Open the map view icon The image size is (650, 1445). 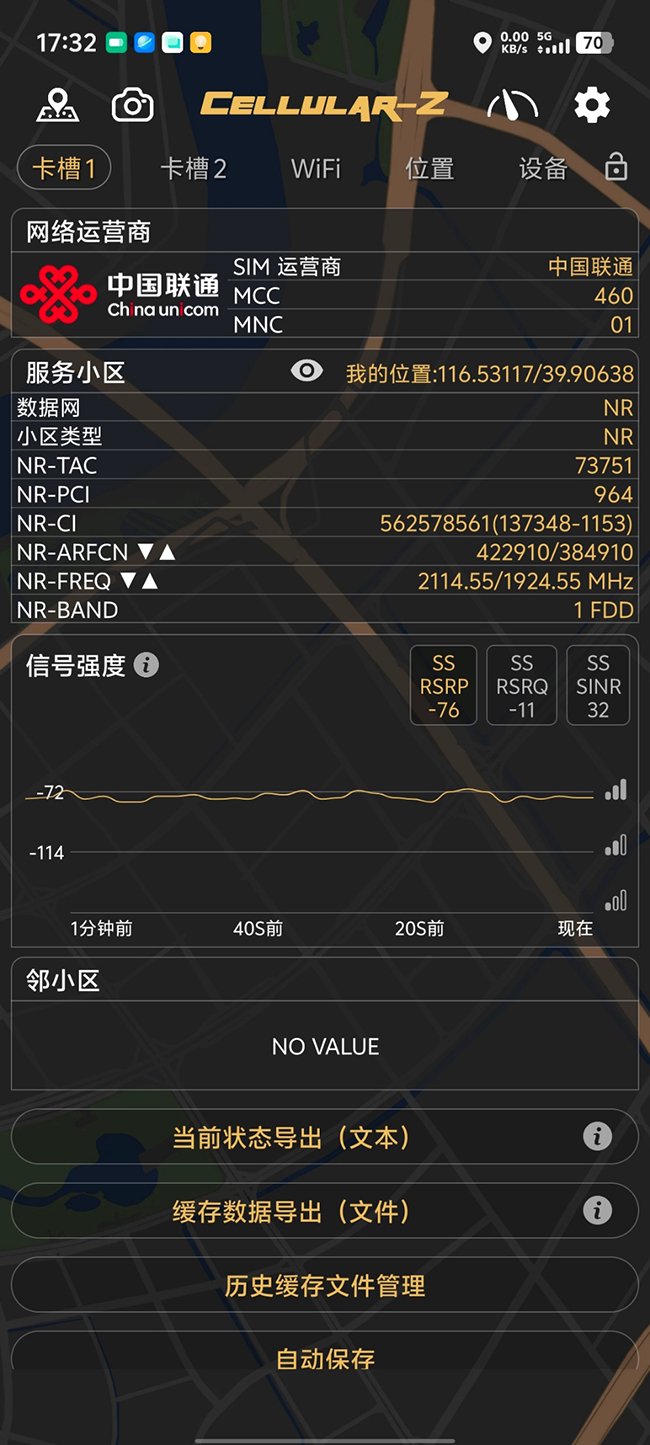tap(58, 105)
